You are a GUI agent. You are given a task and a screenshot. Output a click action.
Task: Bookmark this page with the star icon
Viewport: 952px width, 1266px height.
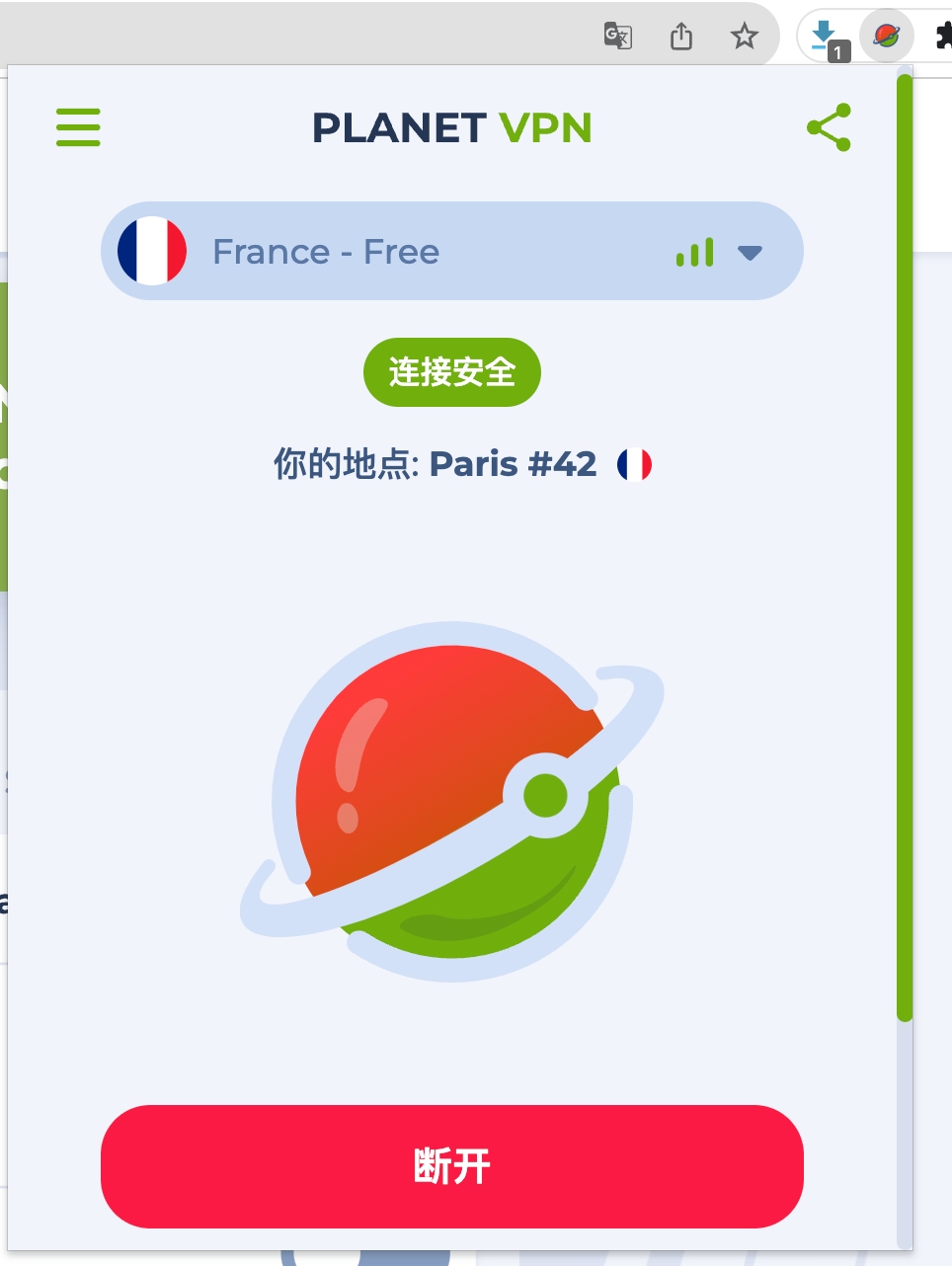pyautogui.click(x=744, y=37)
